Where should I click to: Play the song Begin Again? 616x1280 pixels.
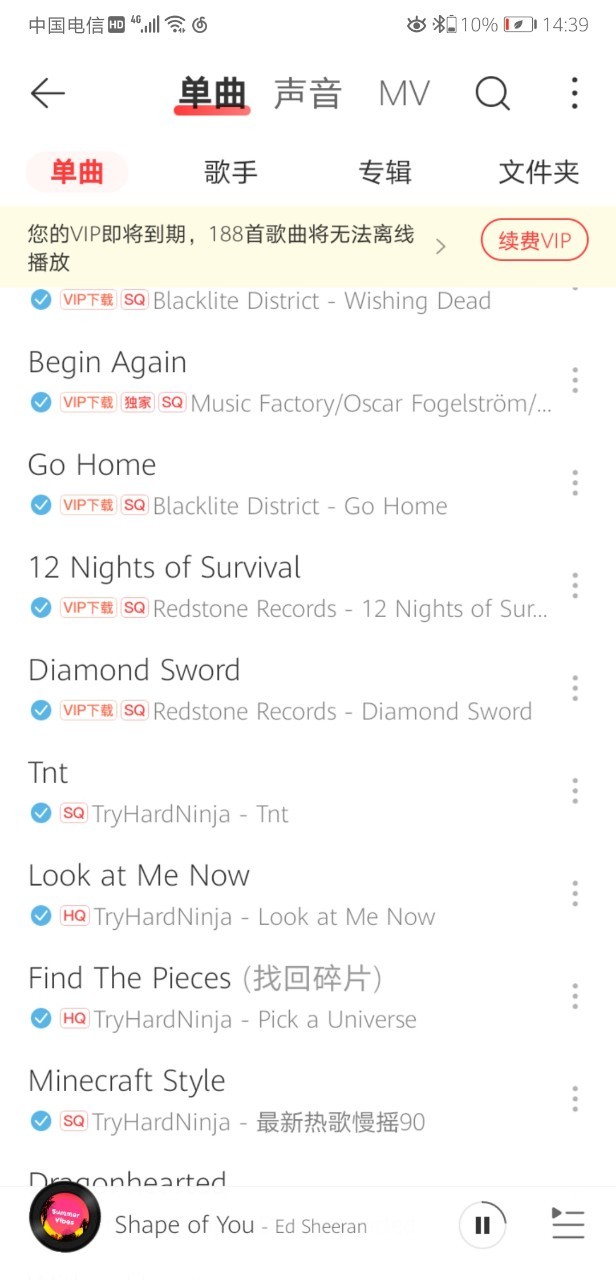pyautogui.click(x=290, y=381)
